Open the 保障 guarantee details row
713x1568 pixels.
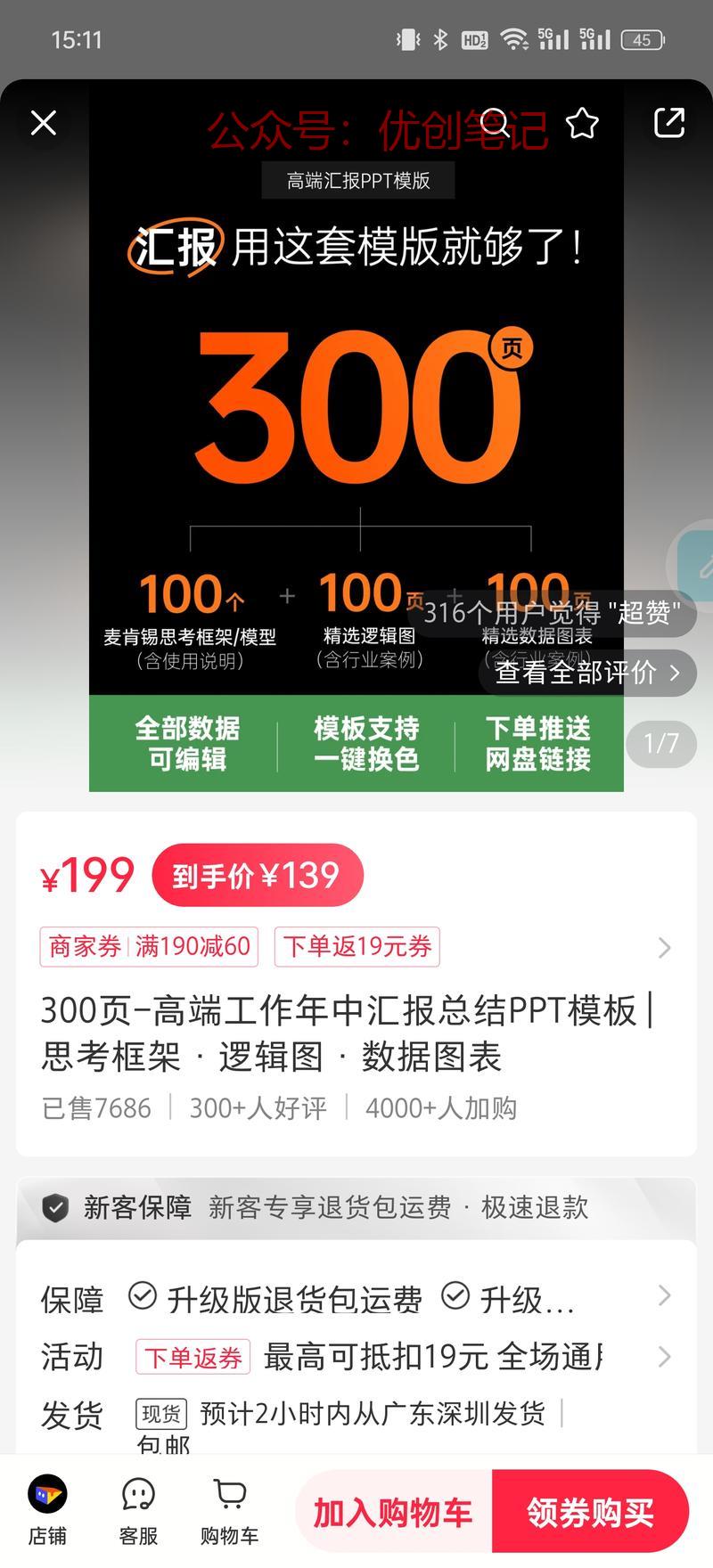tap(356, 1299)
